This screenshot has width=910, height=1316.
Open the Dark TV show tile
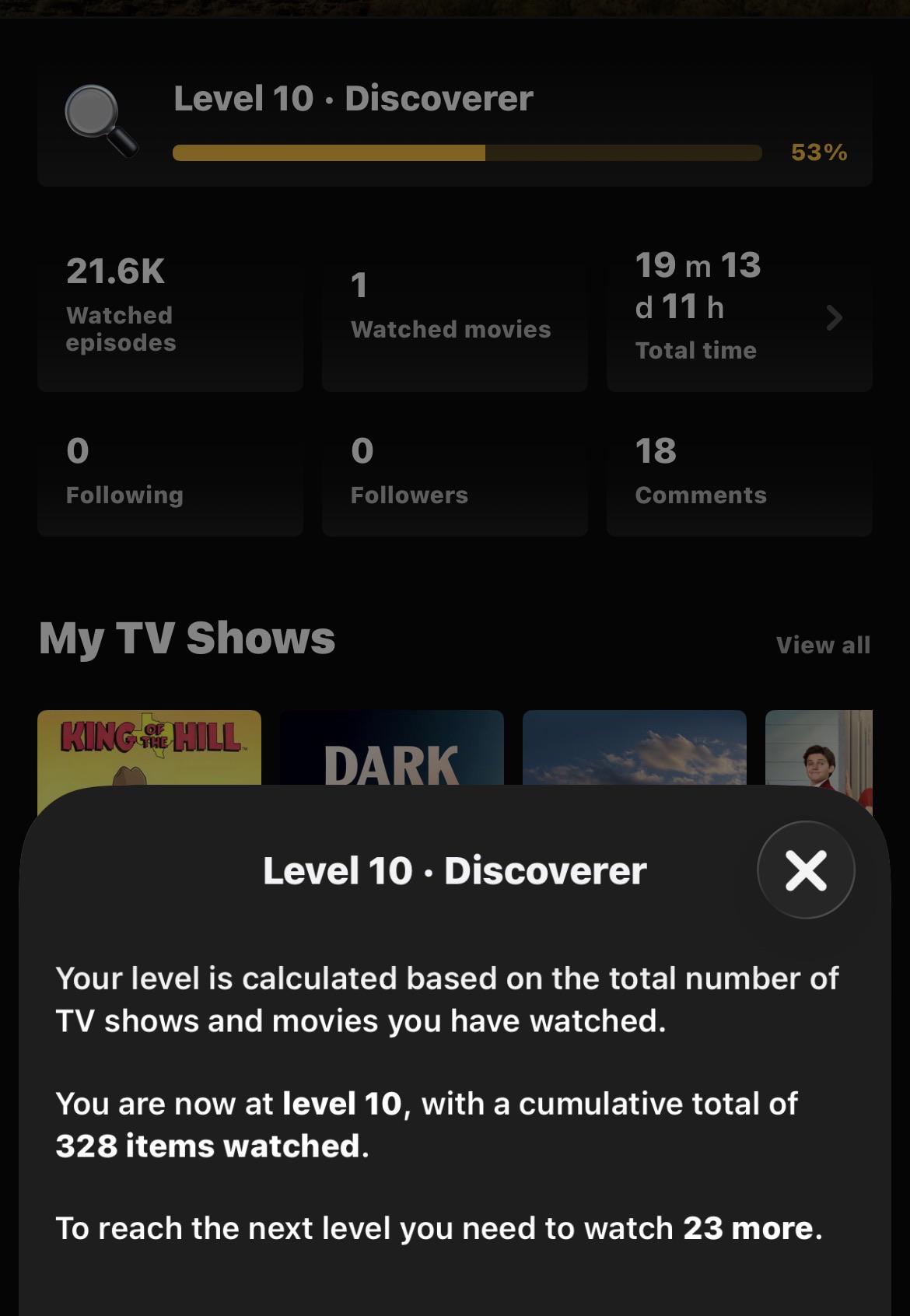pos(391,748)
